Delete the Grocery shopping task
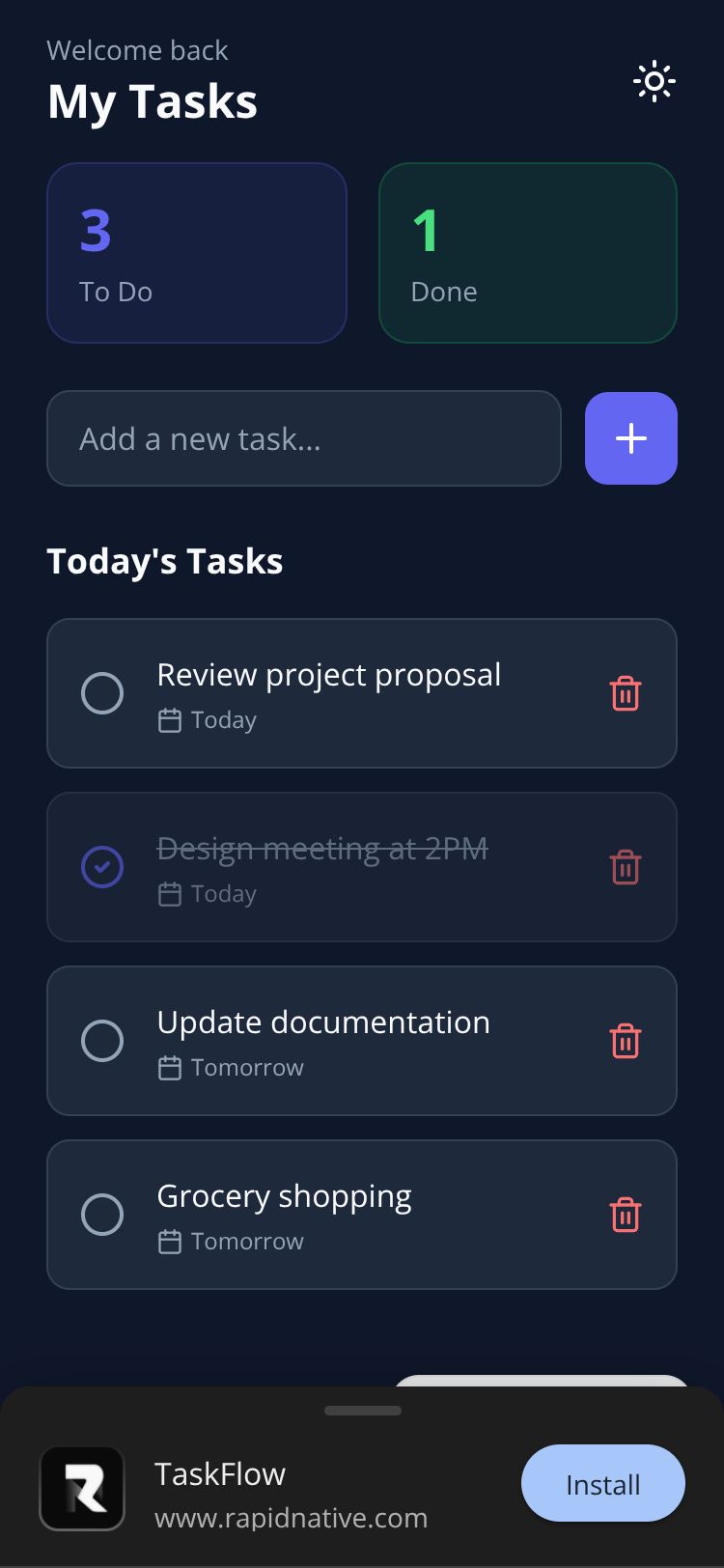 625,1215
